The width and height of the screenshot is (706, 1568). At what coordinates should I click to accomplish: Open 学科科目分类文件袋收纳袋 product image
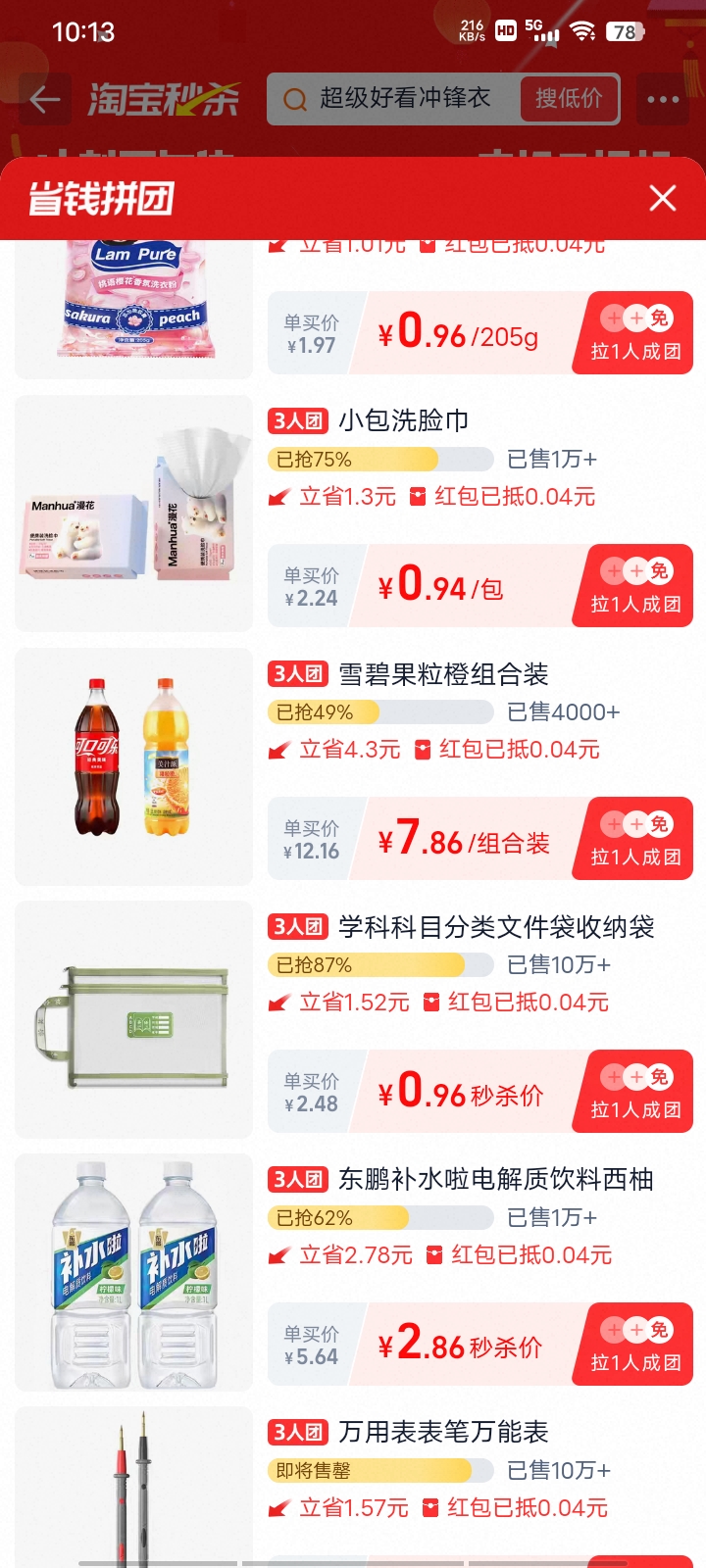coord(134,1019)
